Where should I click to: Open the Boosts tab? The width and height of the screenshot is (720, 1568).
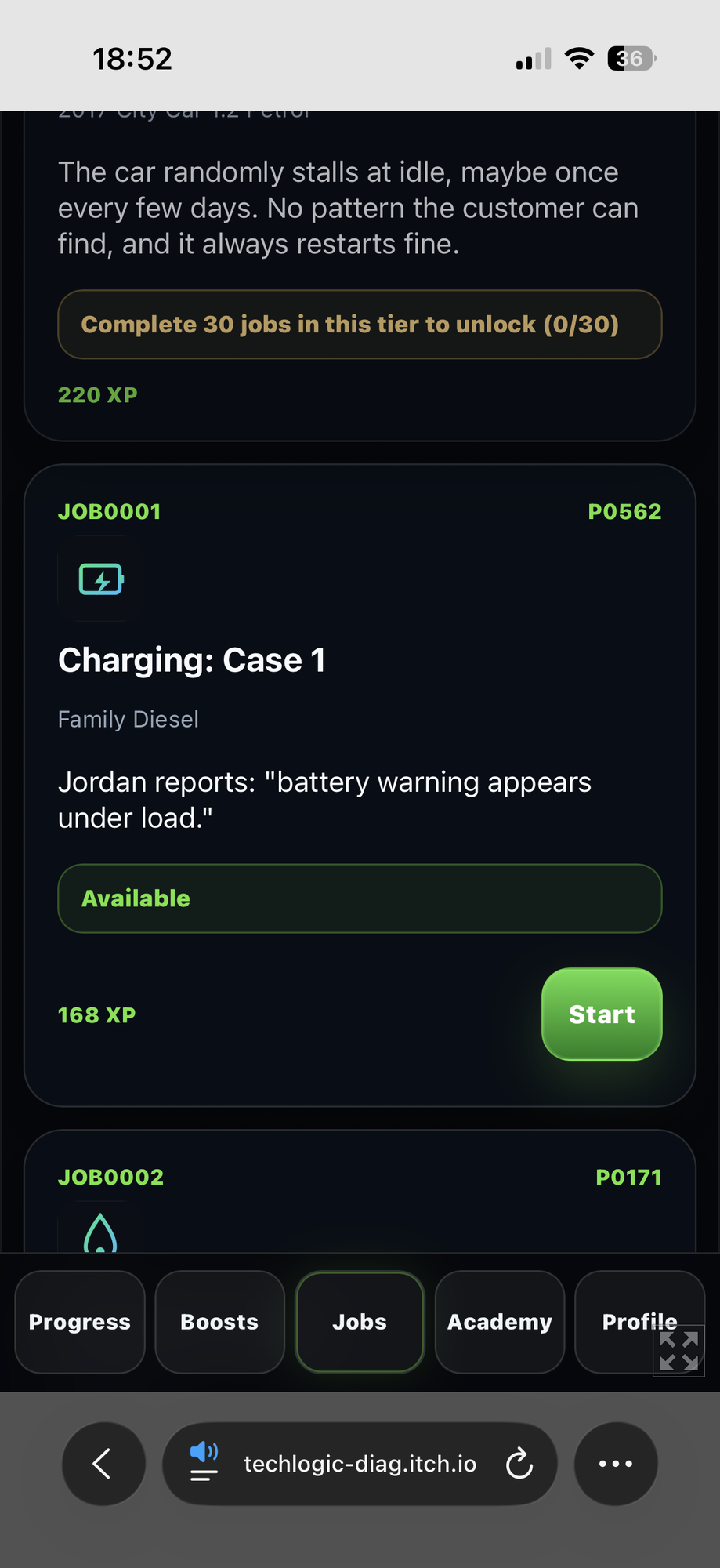219,1322
